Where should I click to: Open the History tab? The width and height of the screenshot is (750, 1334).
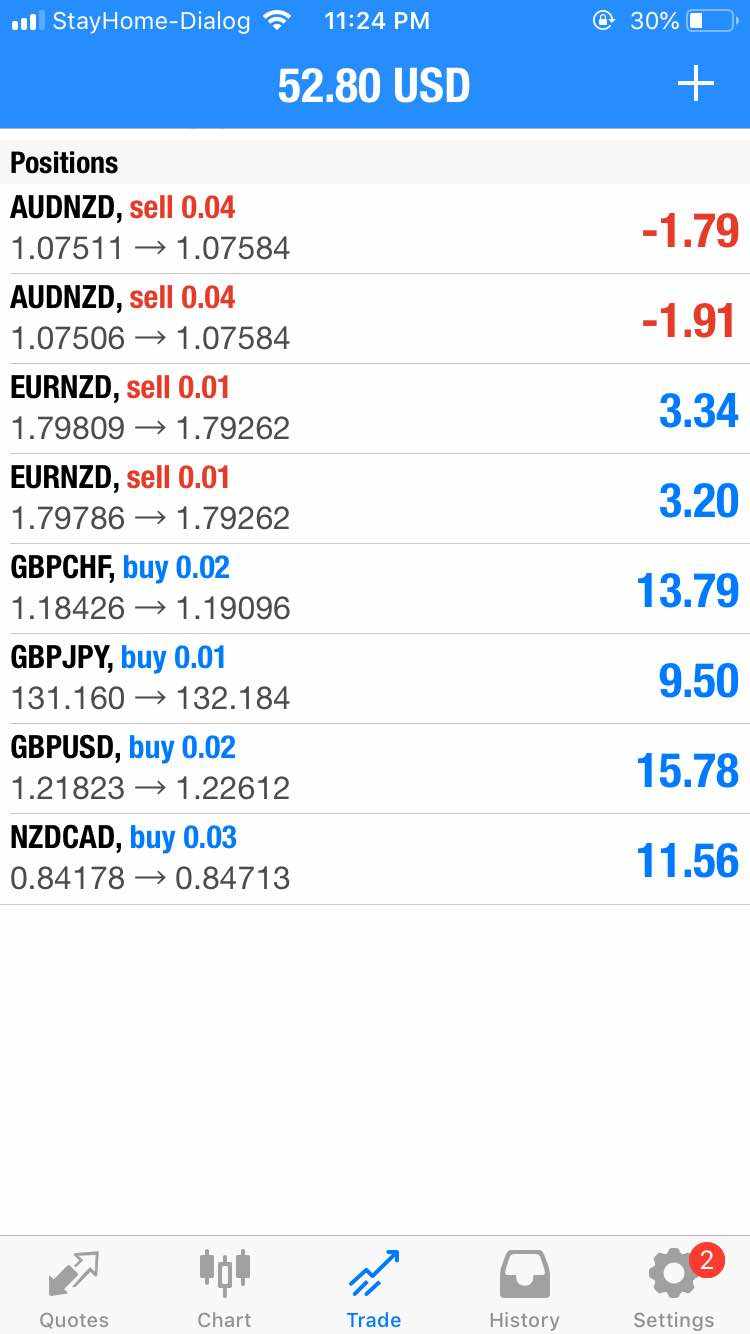pos(524,1287)
